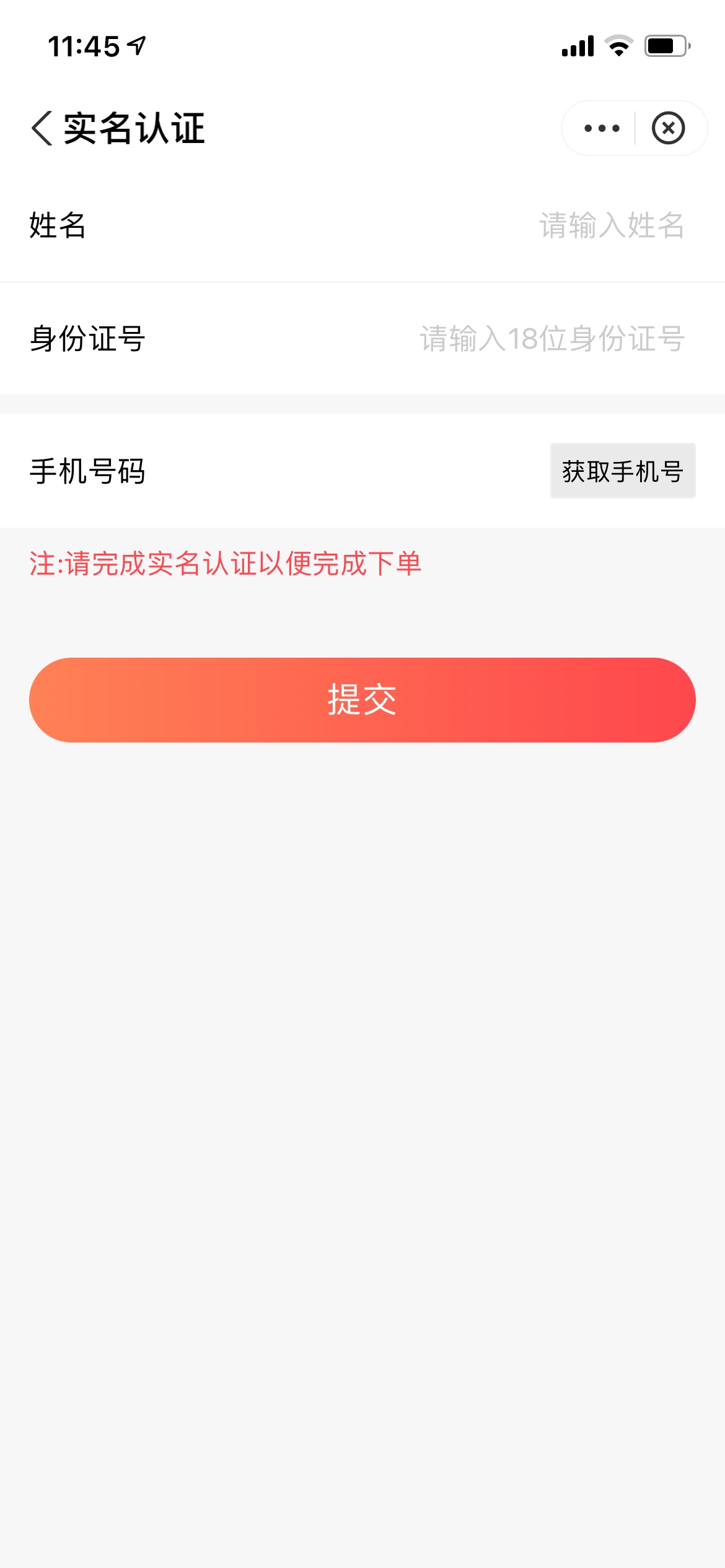Tap the 请输入姓名 name field

point(611,225)
